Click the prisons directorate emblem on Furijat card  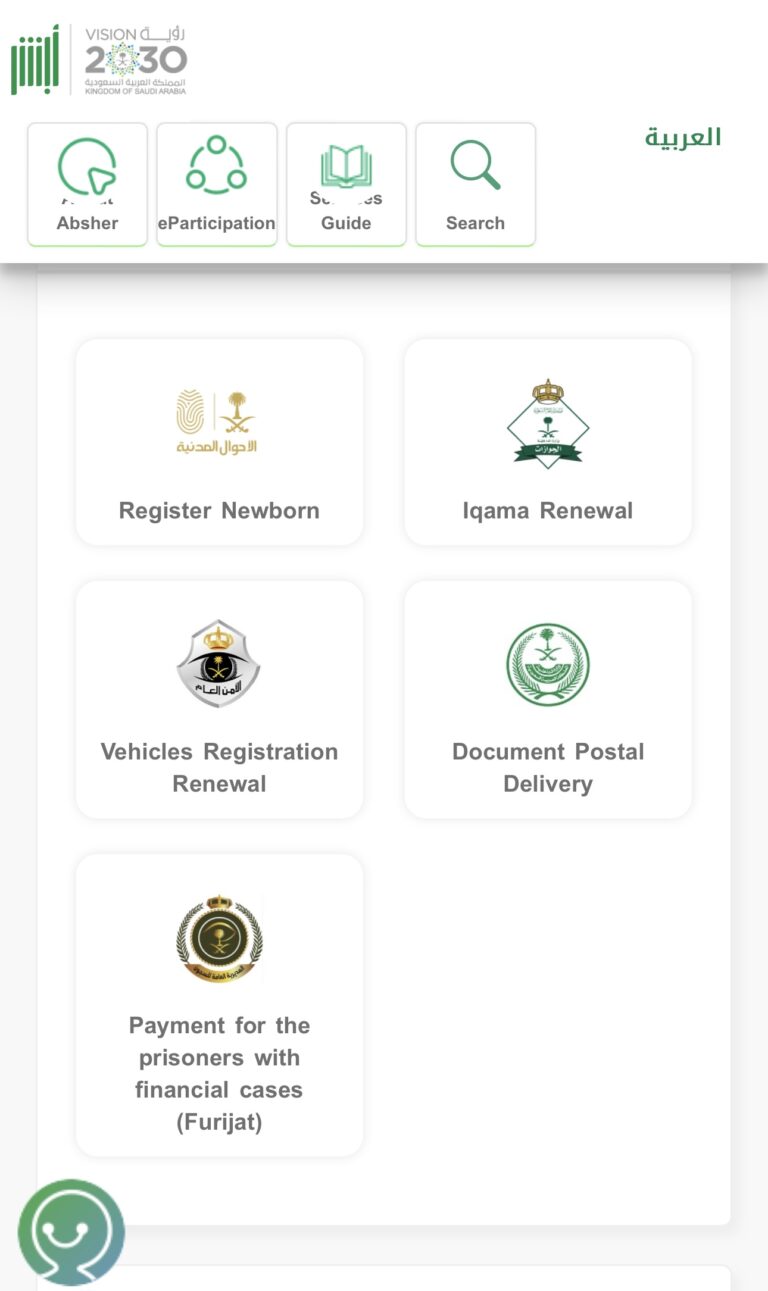coord(219,937)
